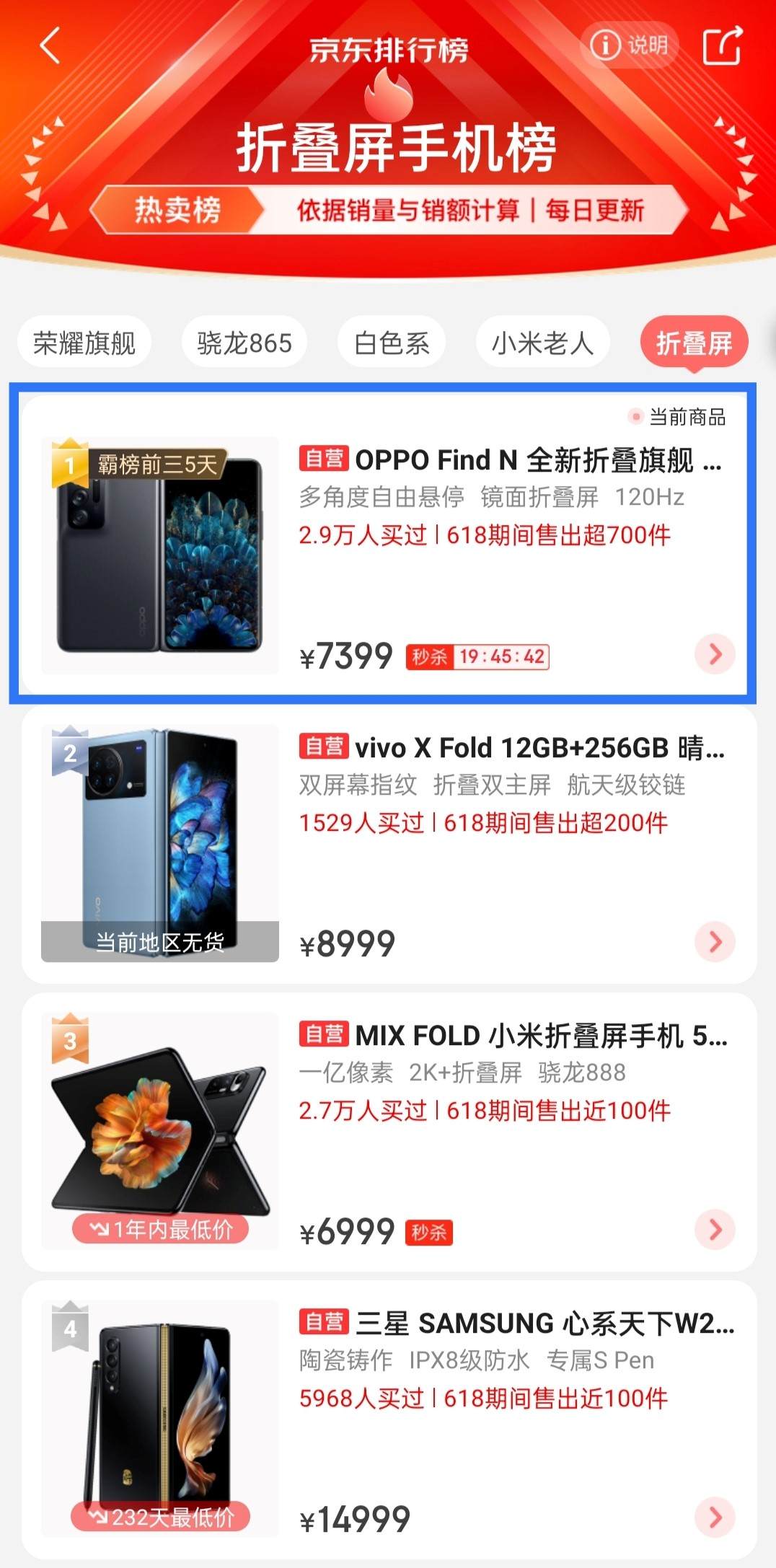
Task: Select the 折叠屏 filter chip
Action: tap(694, 342)
